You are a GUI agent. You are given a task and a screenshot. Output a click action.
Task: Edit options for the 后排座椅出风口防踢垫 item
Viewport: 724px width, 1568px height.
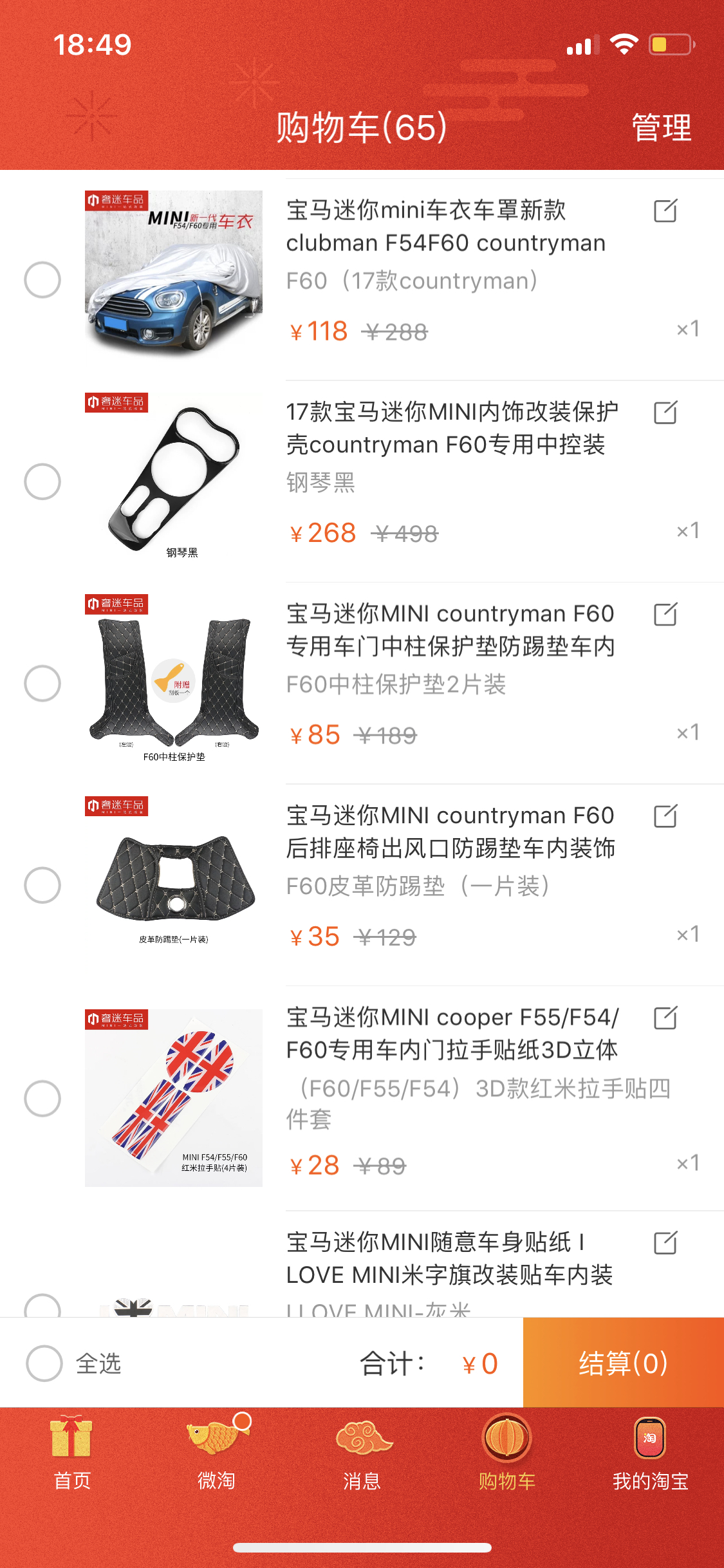[x=665, y=816]
